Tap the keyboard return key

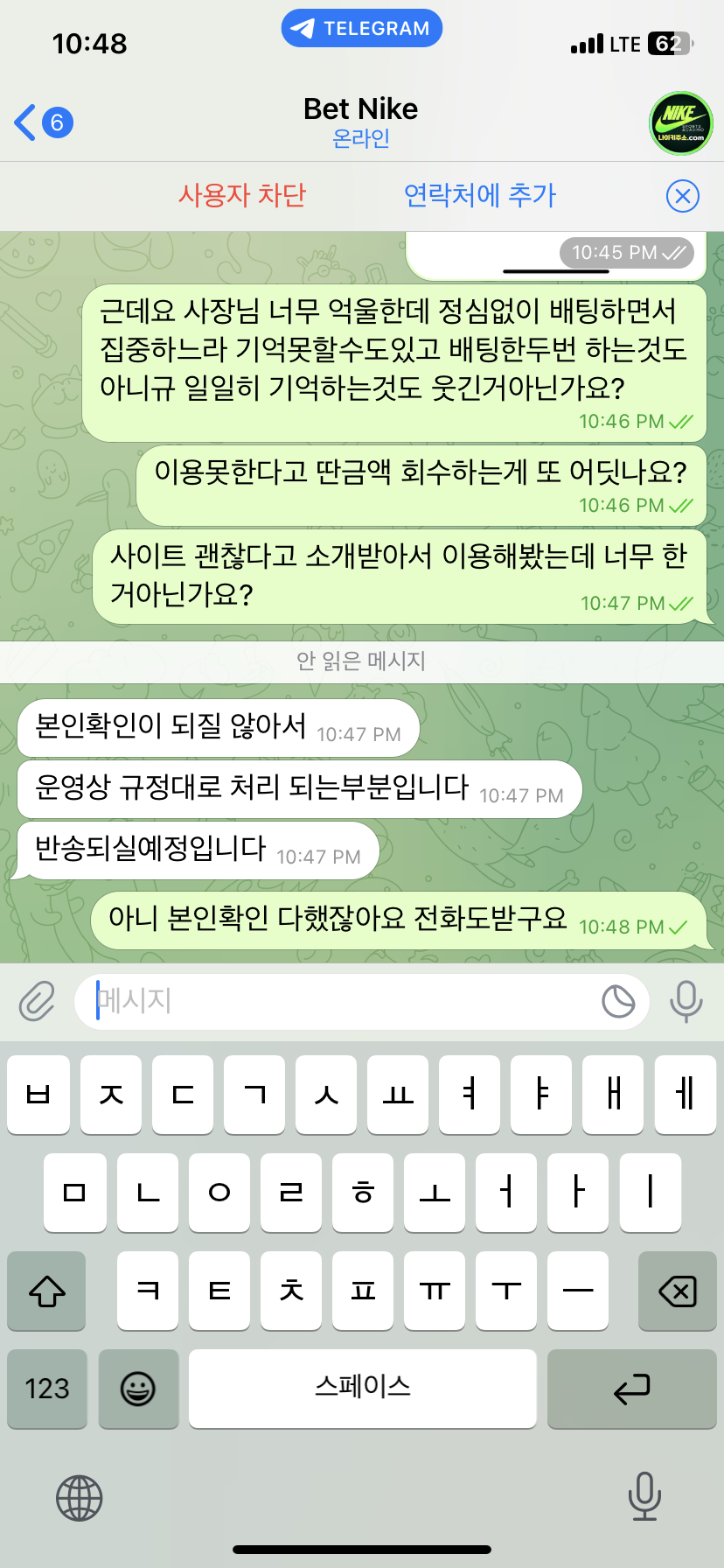click(631, 1389)
